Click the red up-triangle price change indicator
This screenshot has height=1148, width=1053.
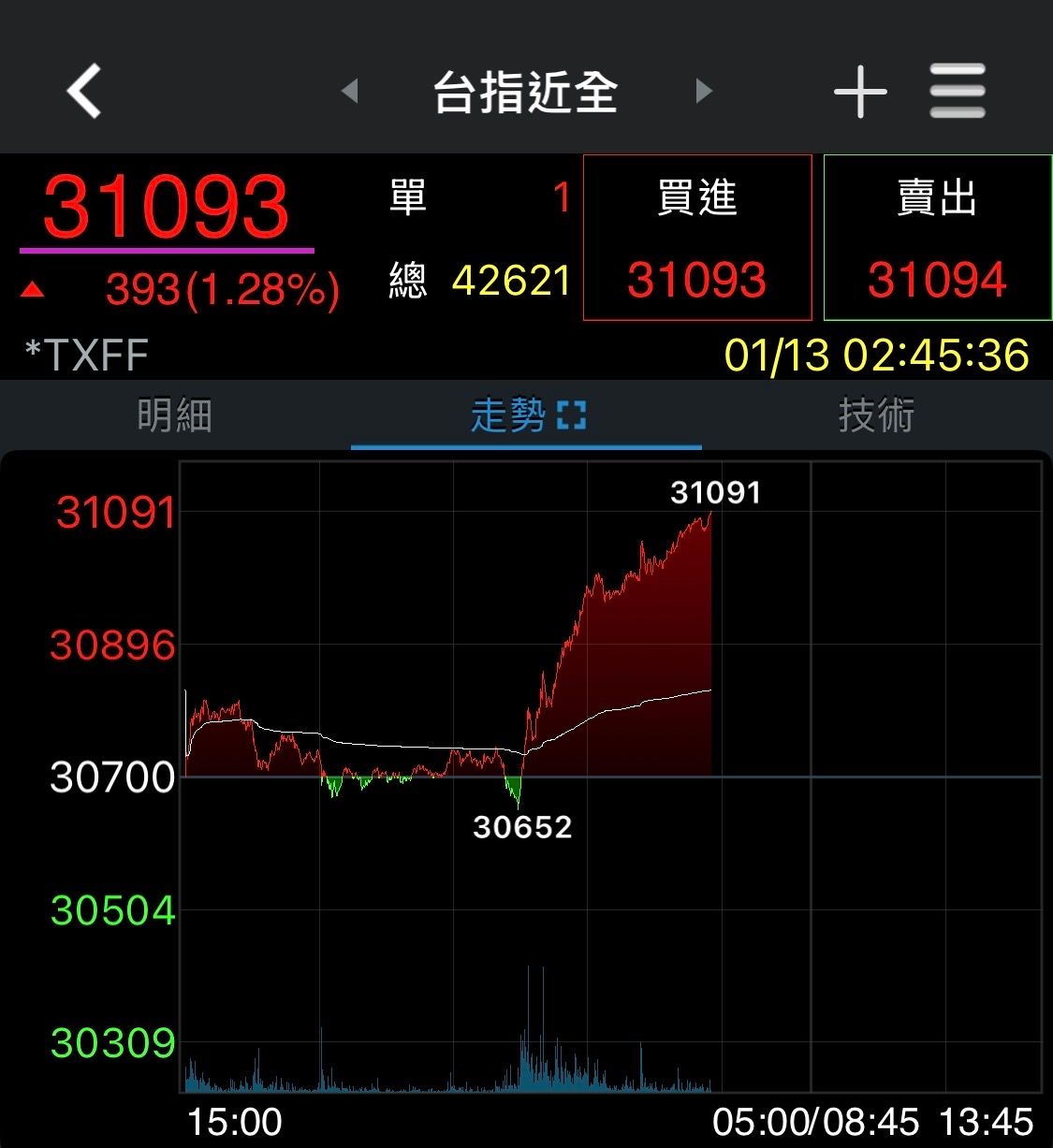pos(35,290)
